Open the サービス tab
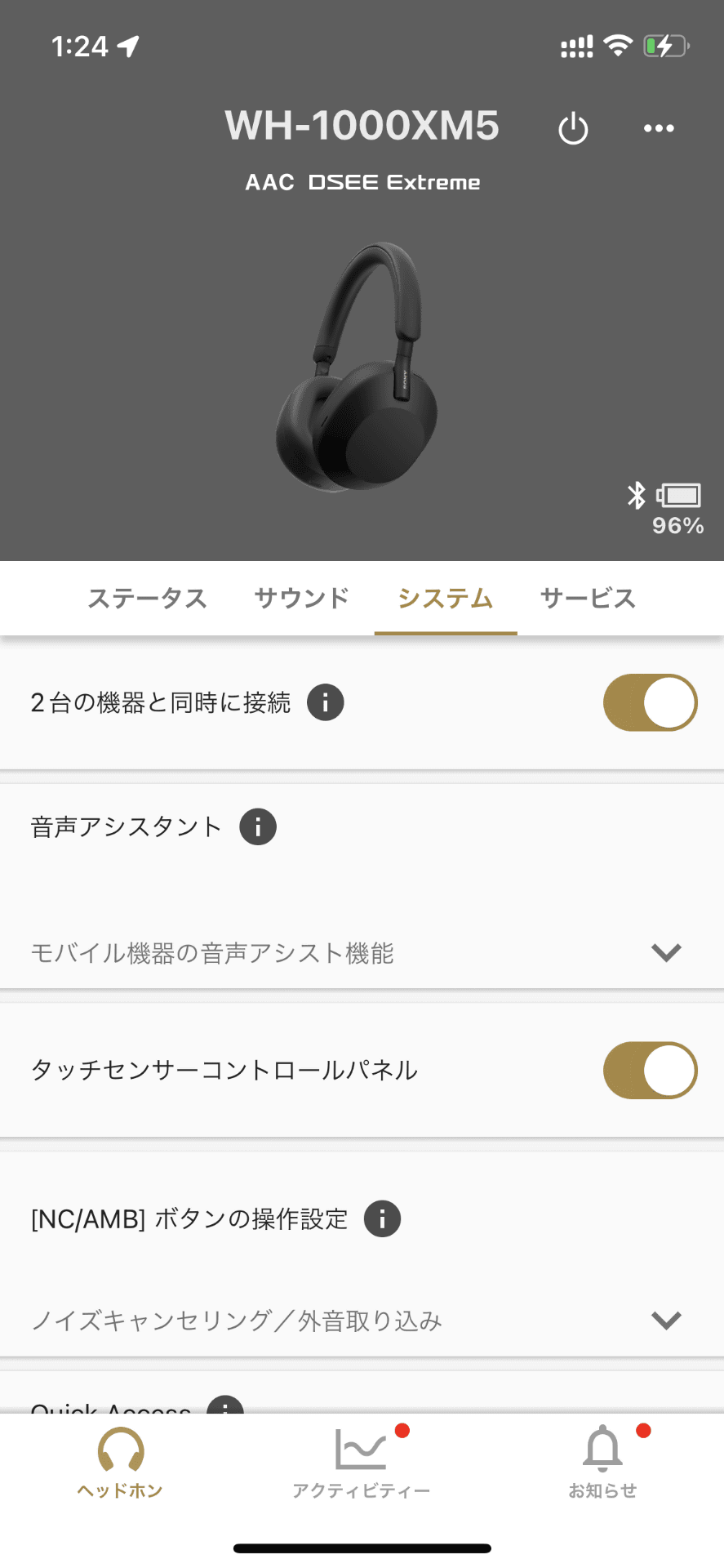Image resolution: width=724 pixels, height=1568 pixels. (588, 599)
